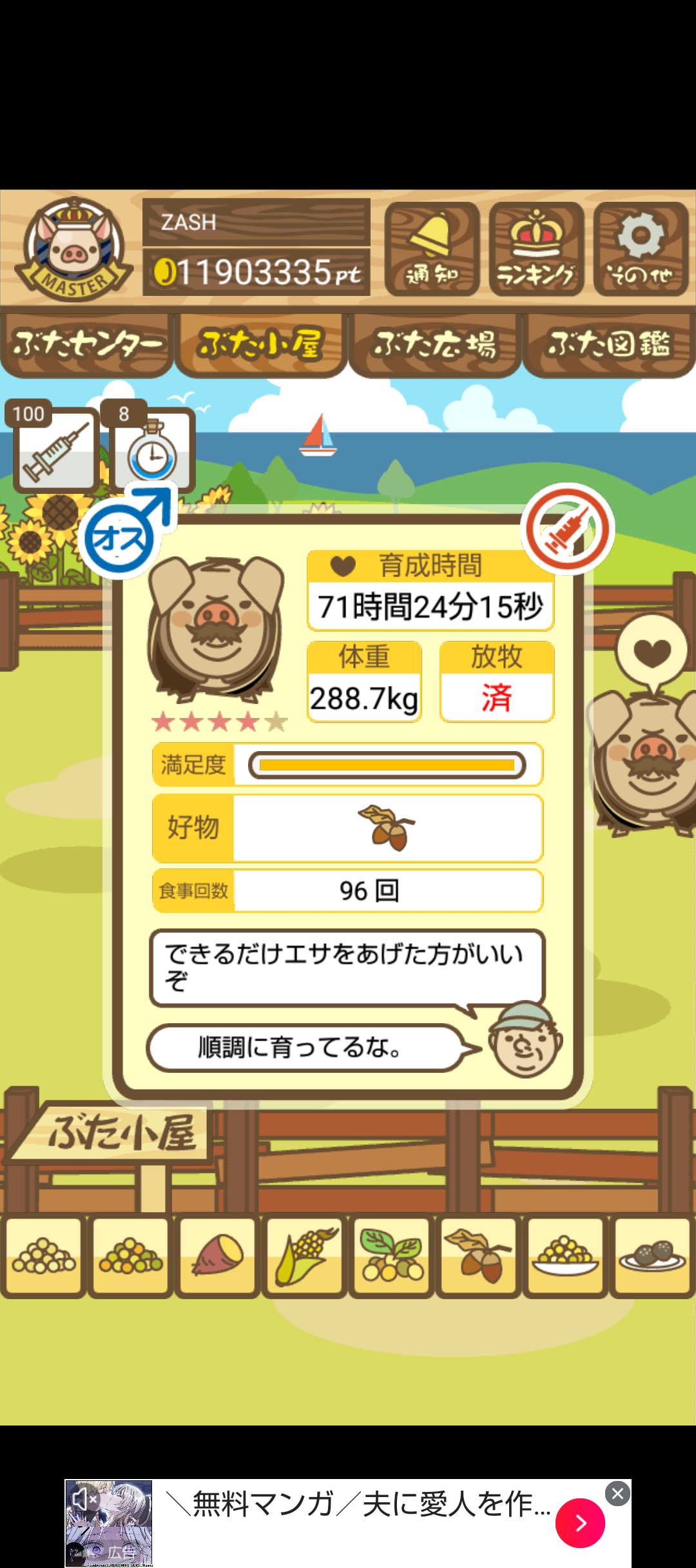The image size is (696, 1568).
Task: Open the ぶた図鑑 tab
Action: [x=609, y=344]
